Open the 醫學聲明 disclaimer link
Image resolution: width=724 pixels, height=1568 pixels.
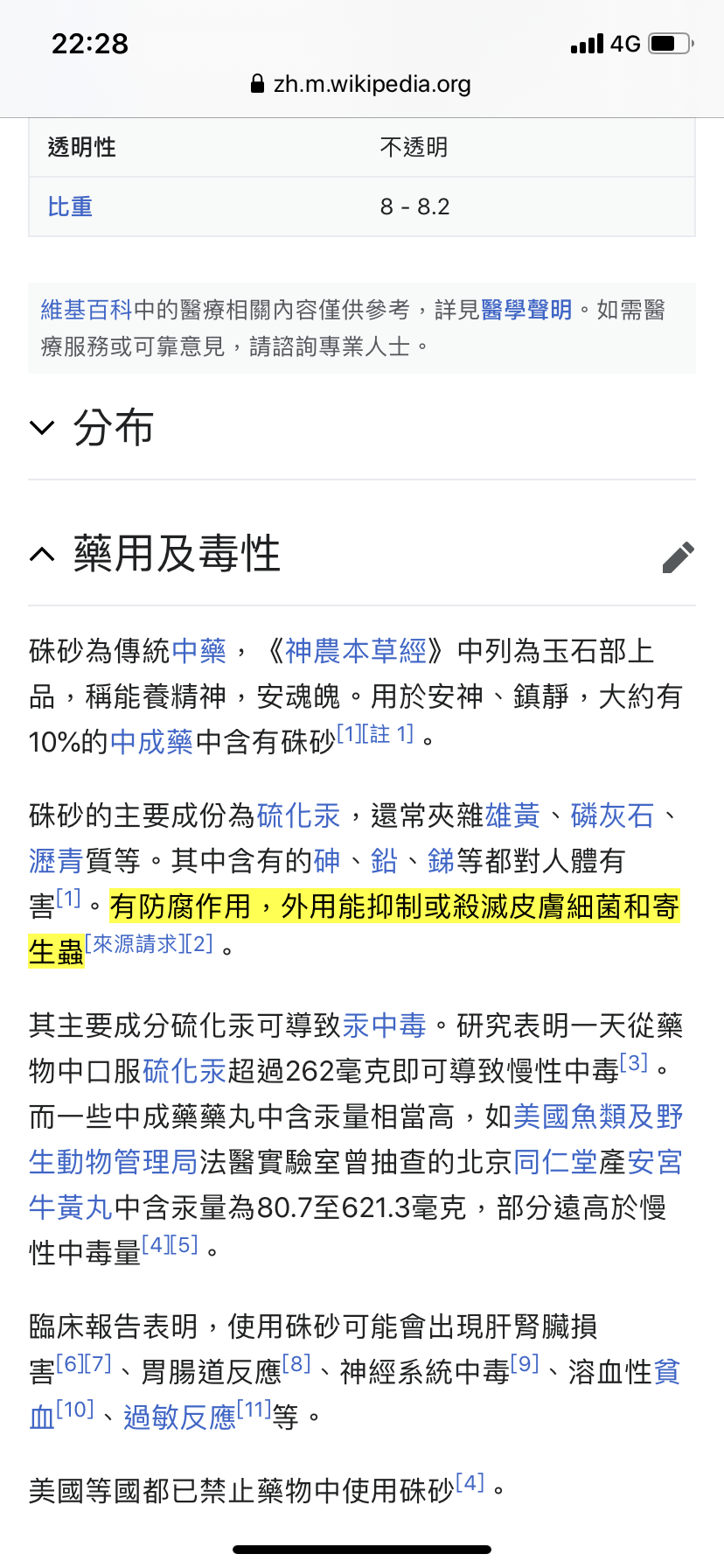[526, 310]
